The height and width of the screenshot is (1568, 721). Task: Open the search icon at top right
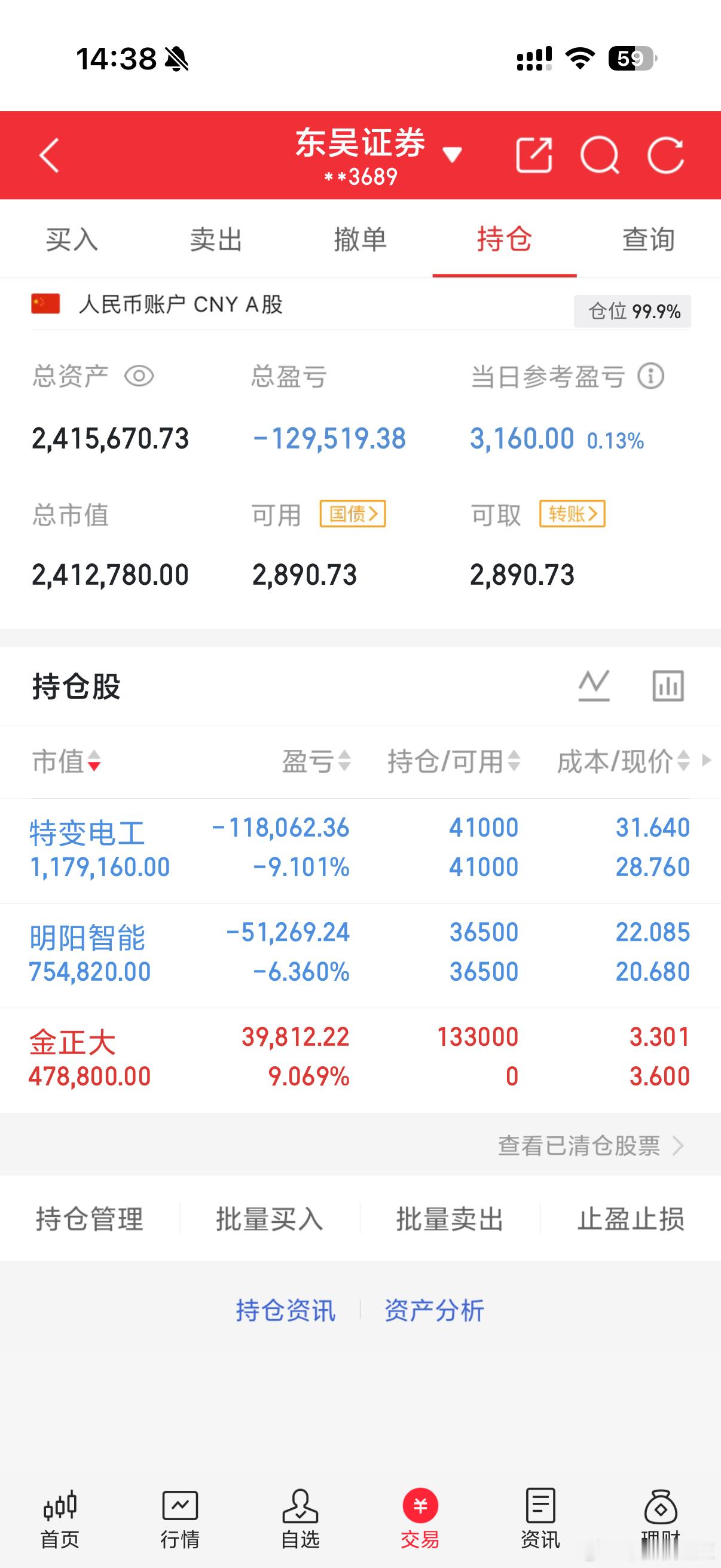coord(601,157)
